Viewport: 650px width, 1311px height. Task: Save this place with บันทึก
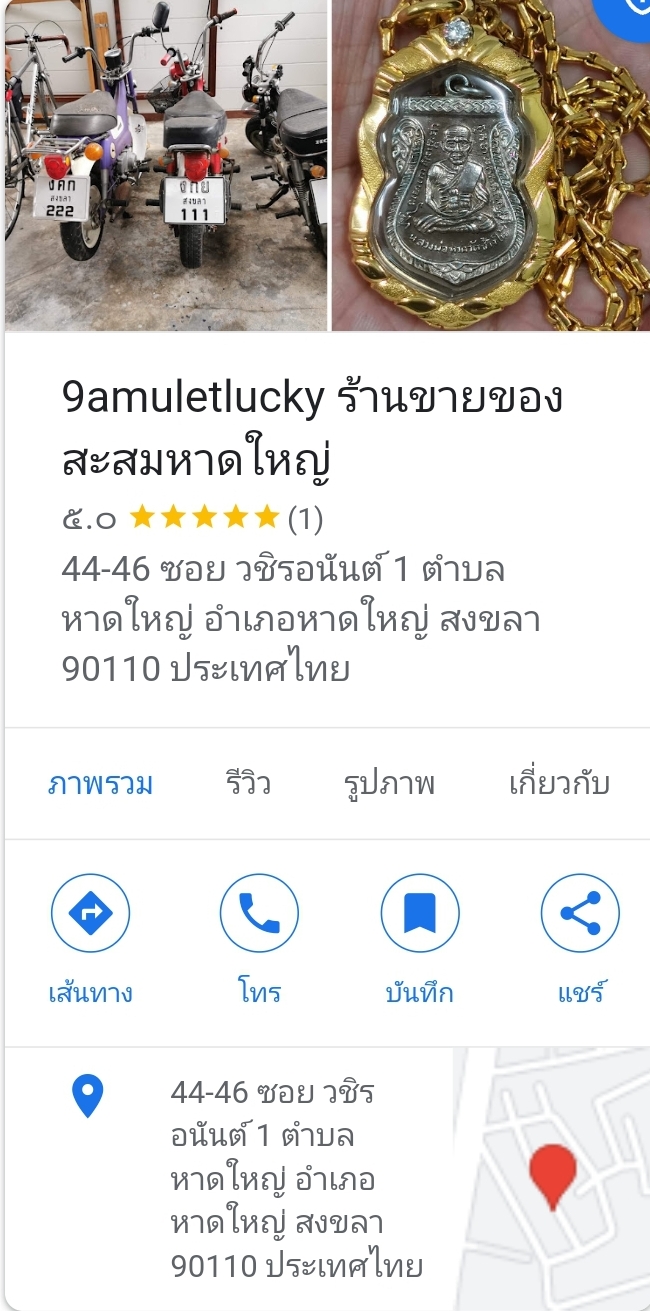[x=420, y=914]
